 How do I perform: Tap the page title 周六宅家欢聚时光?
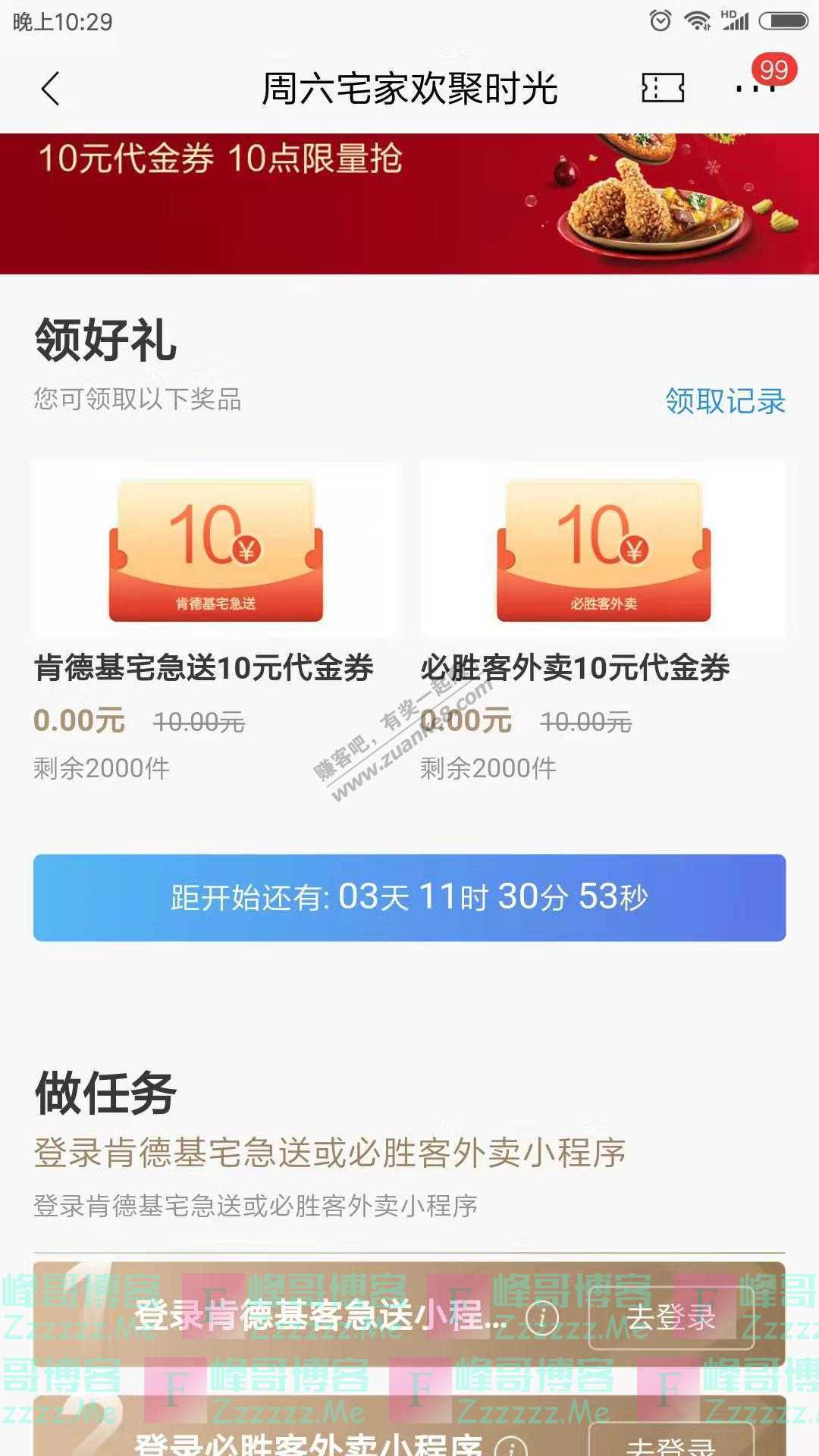[409, 87]
